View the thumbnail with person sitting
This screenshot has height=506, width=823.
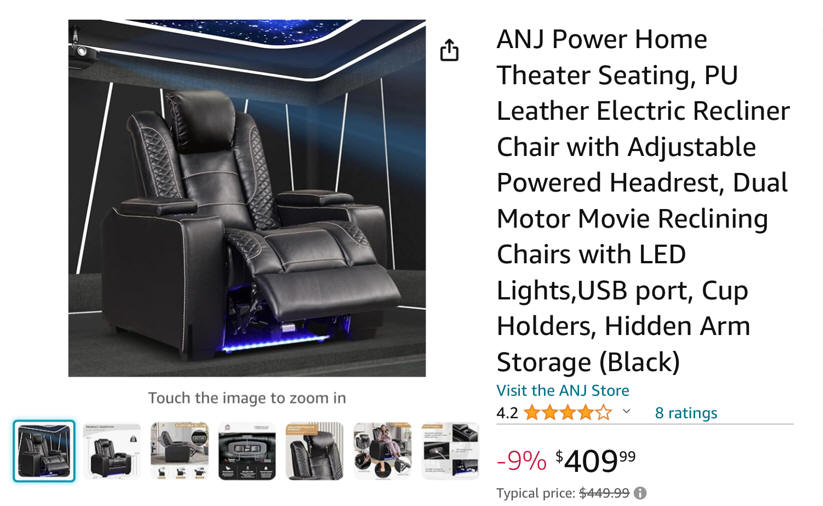[x=382, y=451]
